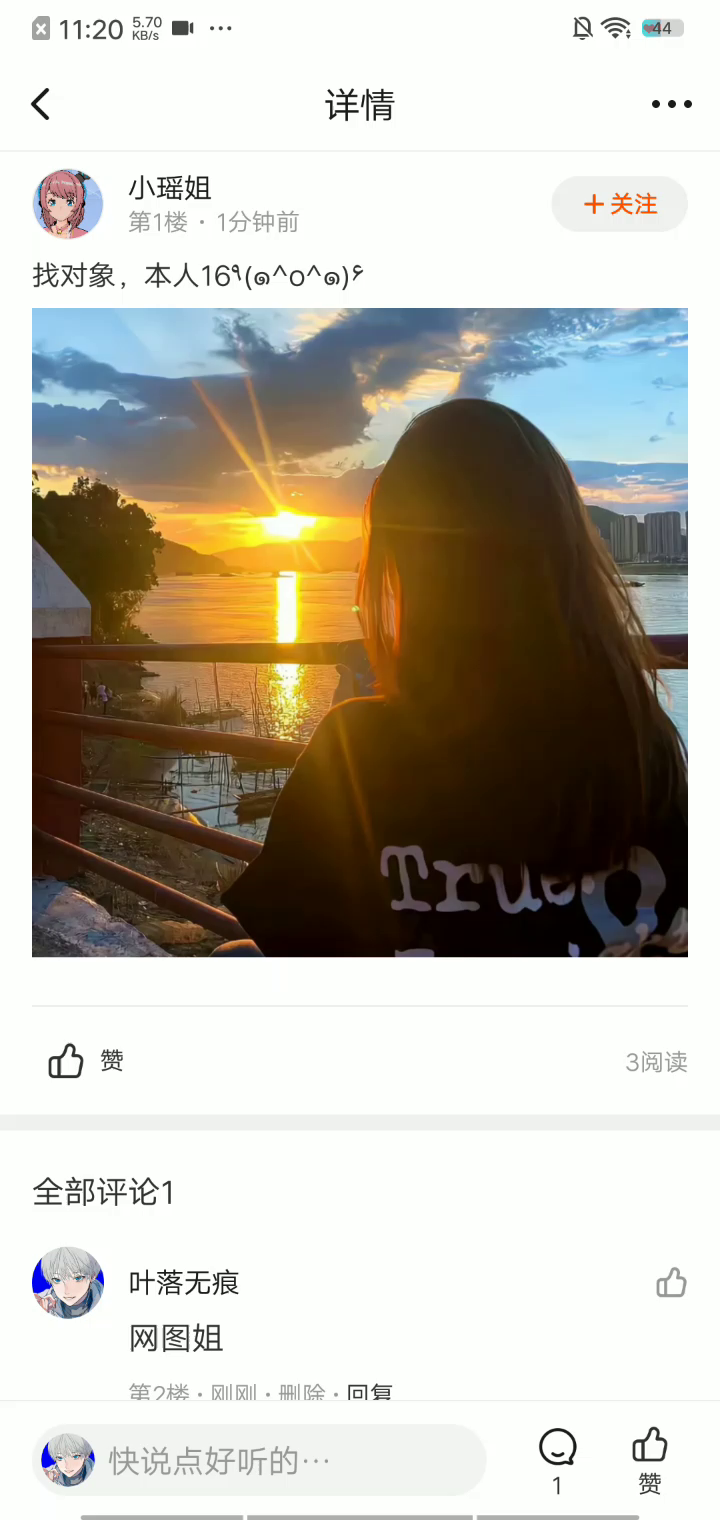Open the three-dot overflow menu
The image size is (720, 1520).
click(671, 104)
